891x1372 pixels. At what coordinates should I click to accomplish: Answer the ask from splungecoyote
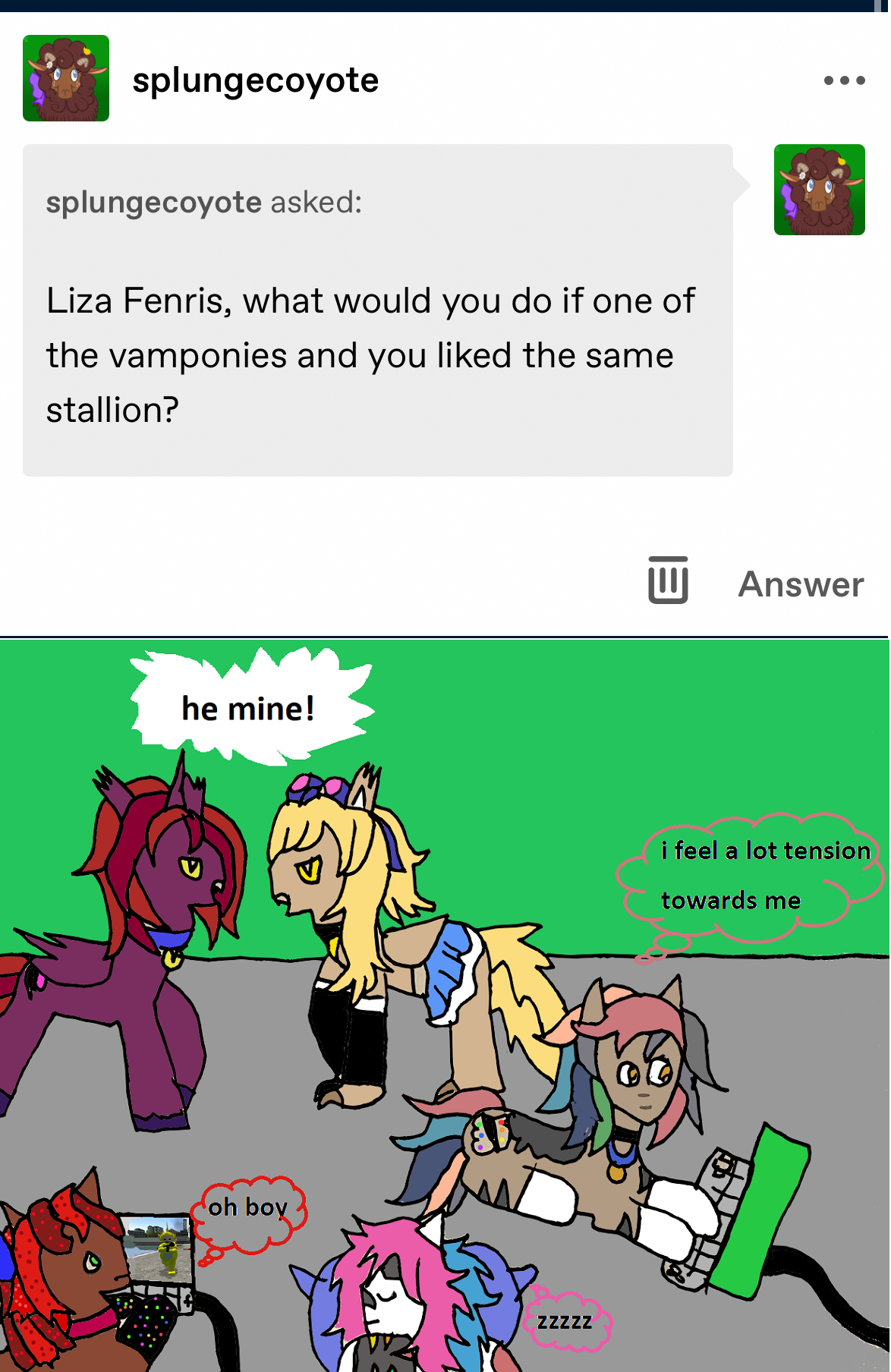pos(801,584)
